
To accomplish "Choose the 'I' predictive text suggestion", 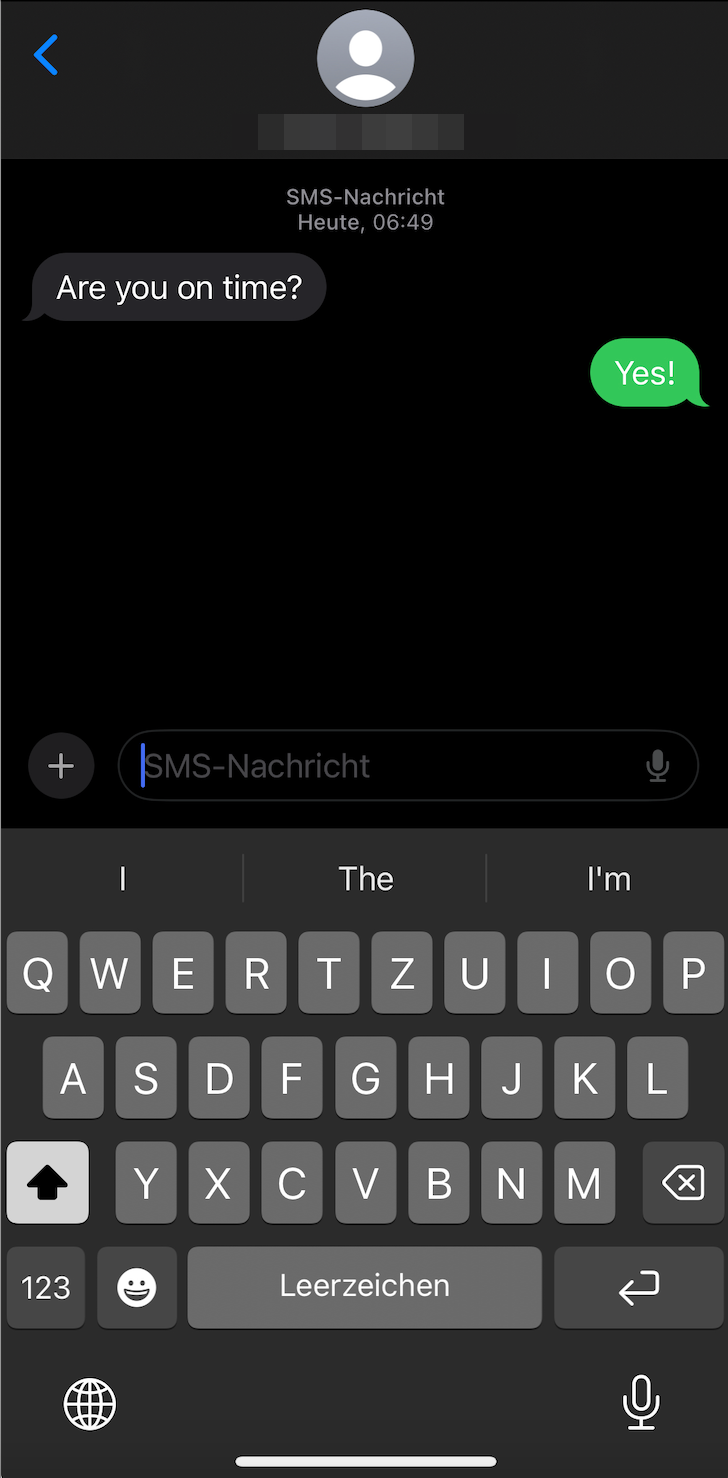I will point(122,878).
